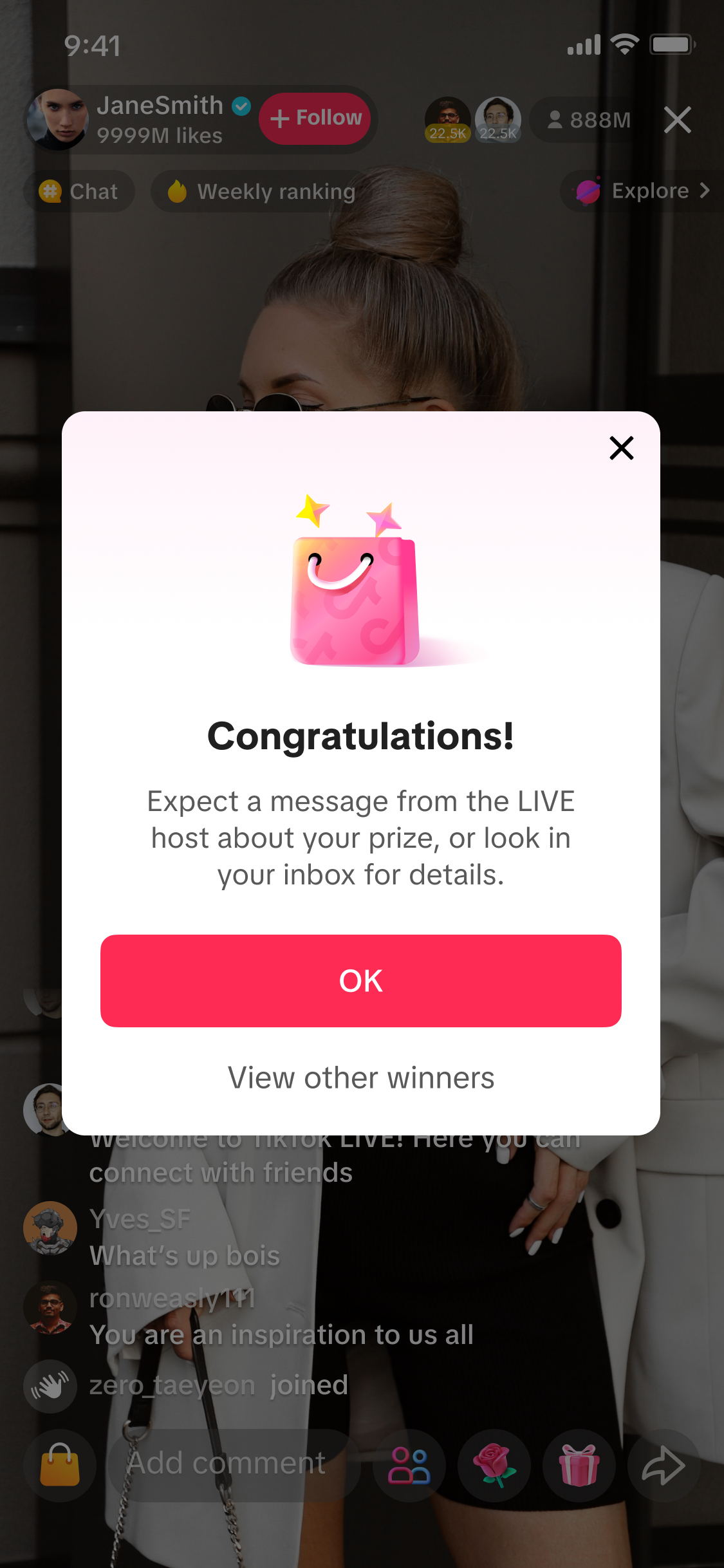Send a rose gift

[x=494, y=1466]
